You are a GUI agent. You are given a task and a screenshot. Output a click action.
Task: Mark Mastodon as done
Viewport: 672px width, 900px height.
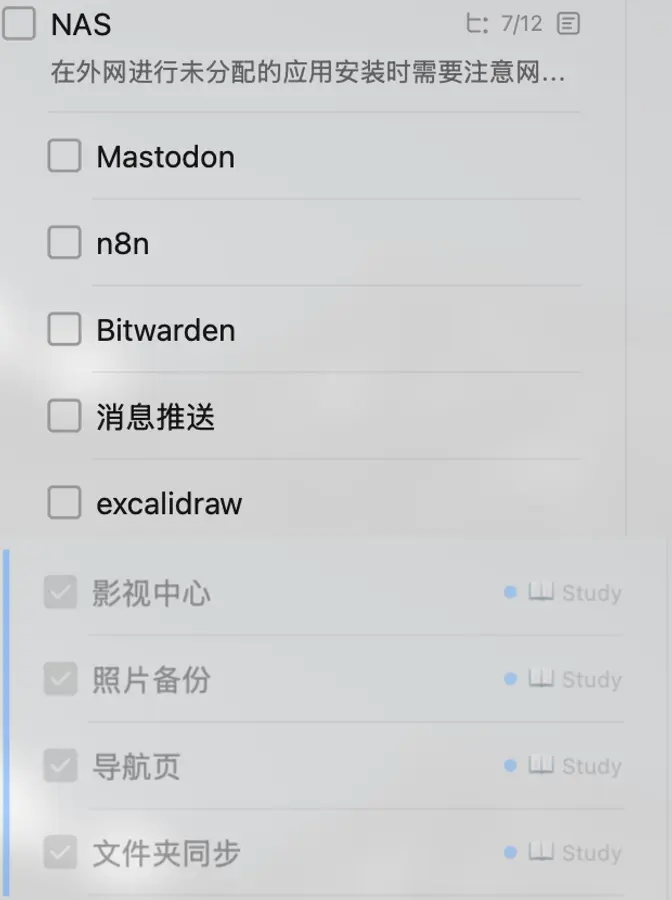click(x=64, y=156)
